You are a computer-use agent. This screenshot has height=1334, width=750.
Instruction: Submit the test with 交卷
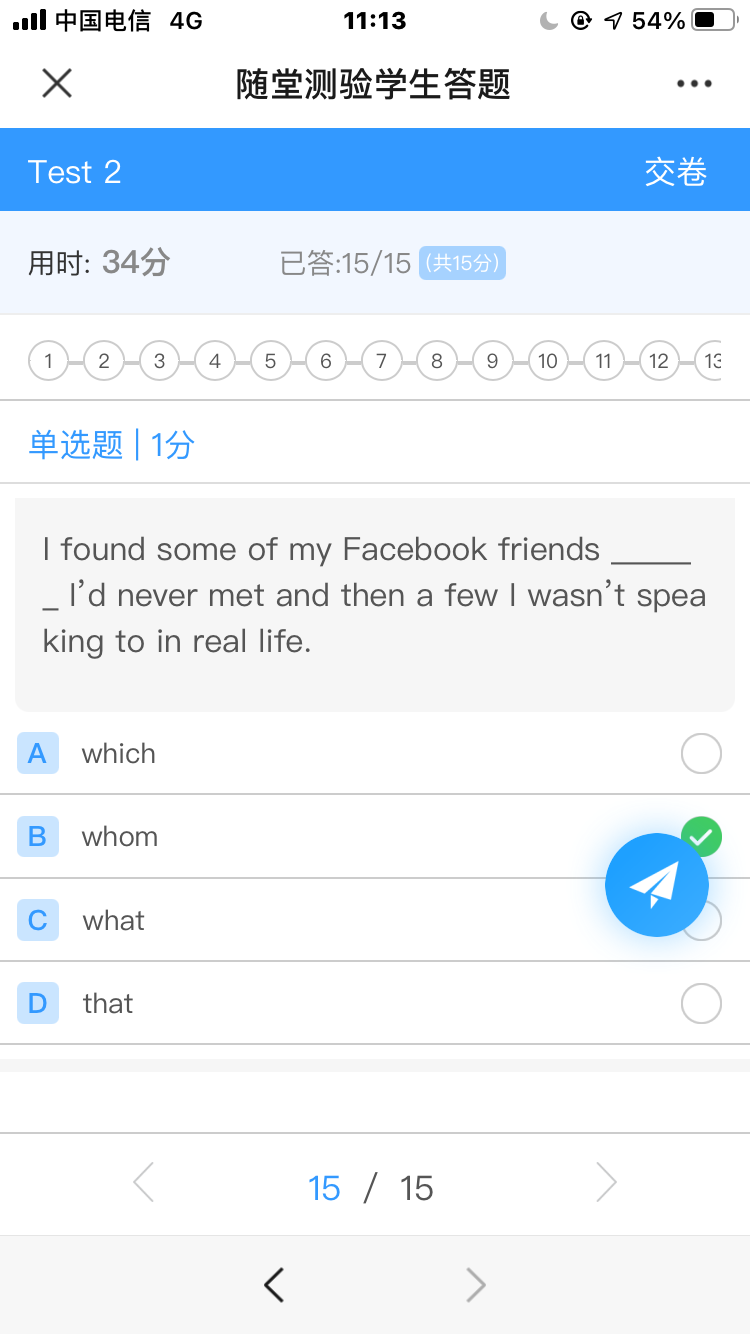click(676, 172)
